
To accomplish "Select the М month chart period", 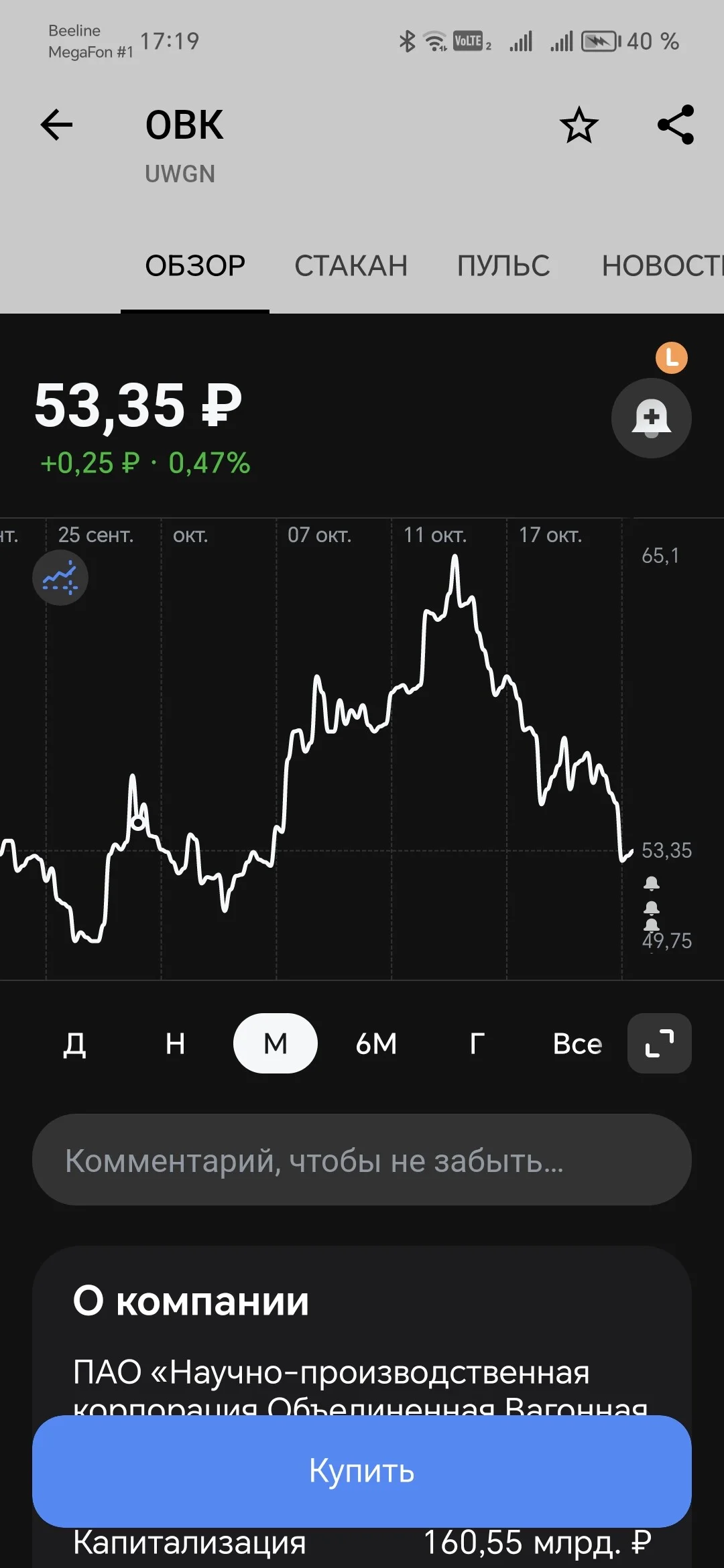I will click(x=276, y=1043).
